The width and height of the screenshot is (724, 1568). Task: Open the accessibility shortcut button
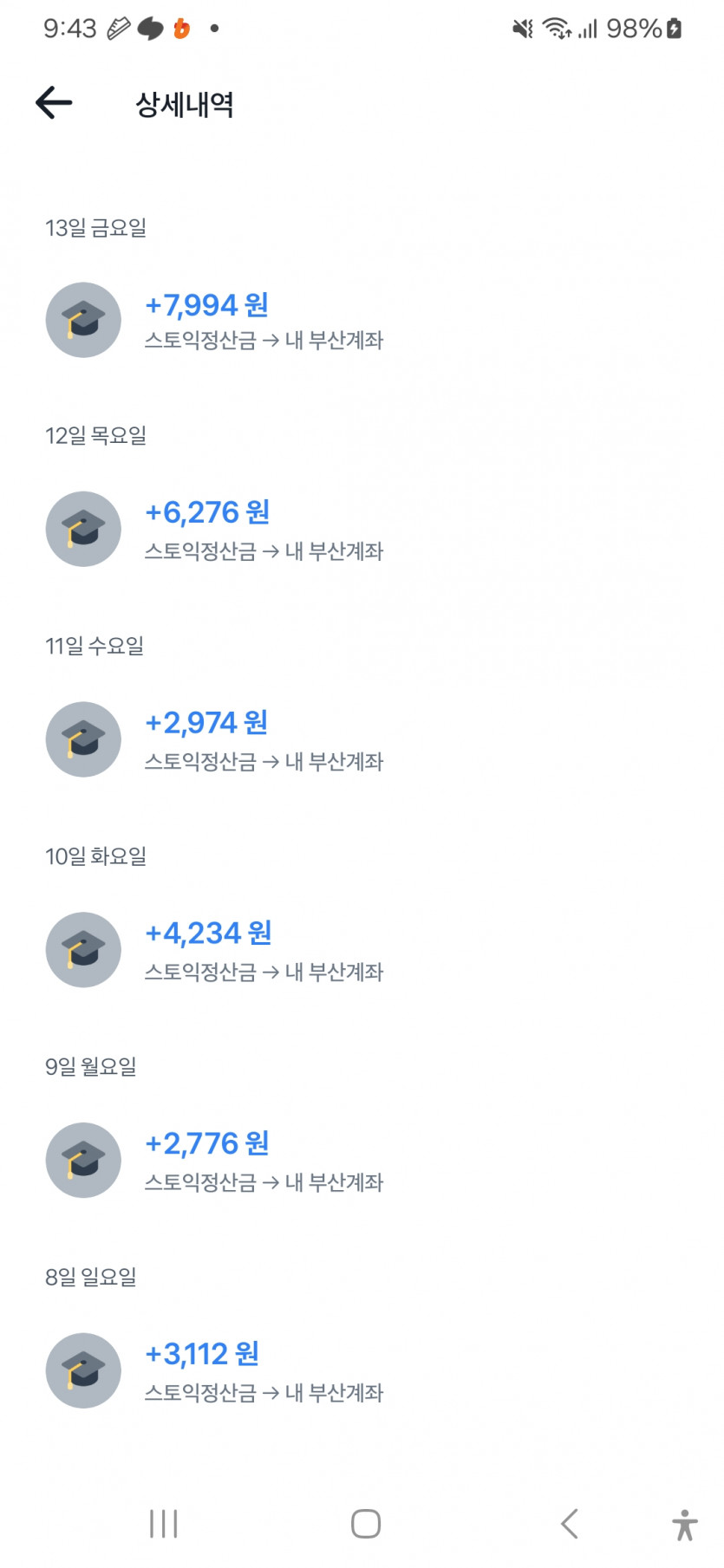[x=684, y=1525]
